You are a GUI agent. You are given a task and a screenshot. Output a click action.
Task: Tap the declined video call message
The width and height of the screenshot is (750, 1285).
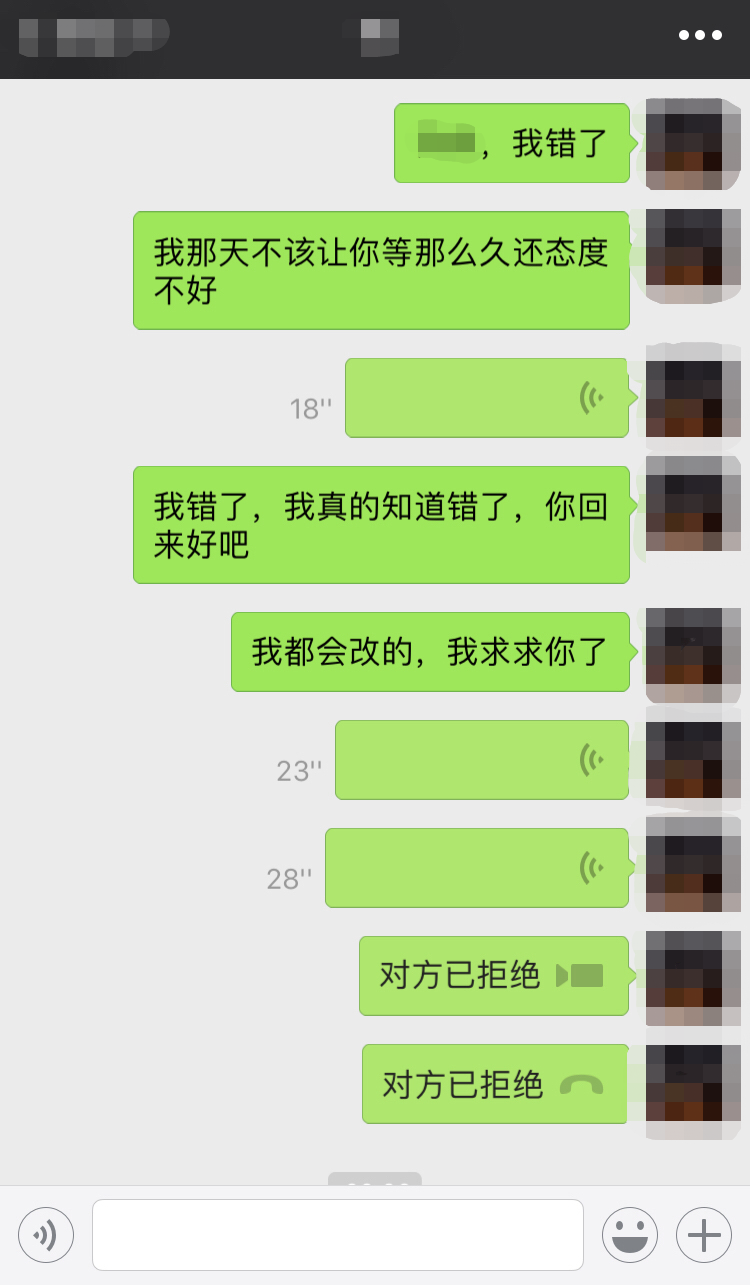(x=493, y=976)
